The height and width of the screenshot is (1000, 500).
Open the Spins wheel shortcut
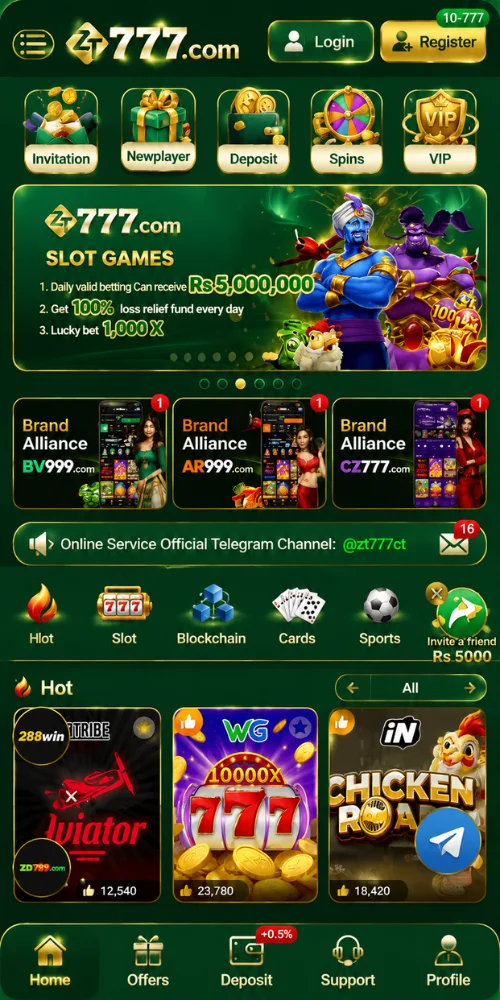coord(347,131)
